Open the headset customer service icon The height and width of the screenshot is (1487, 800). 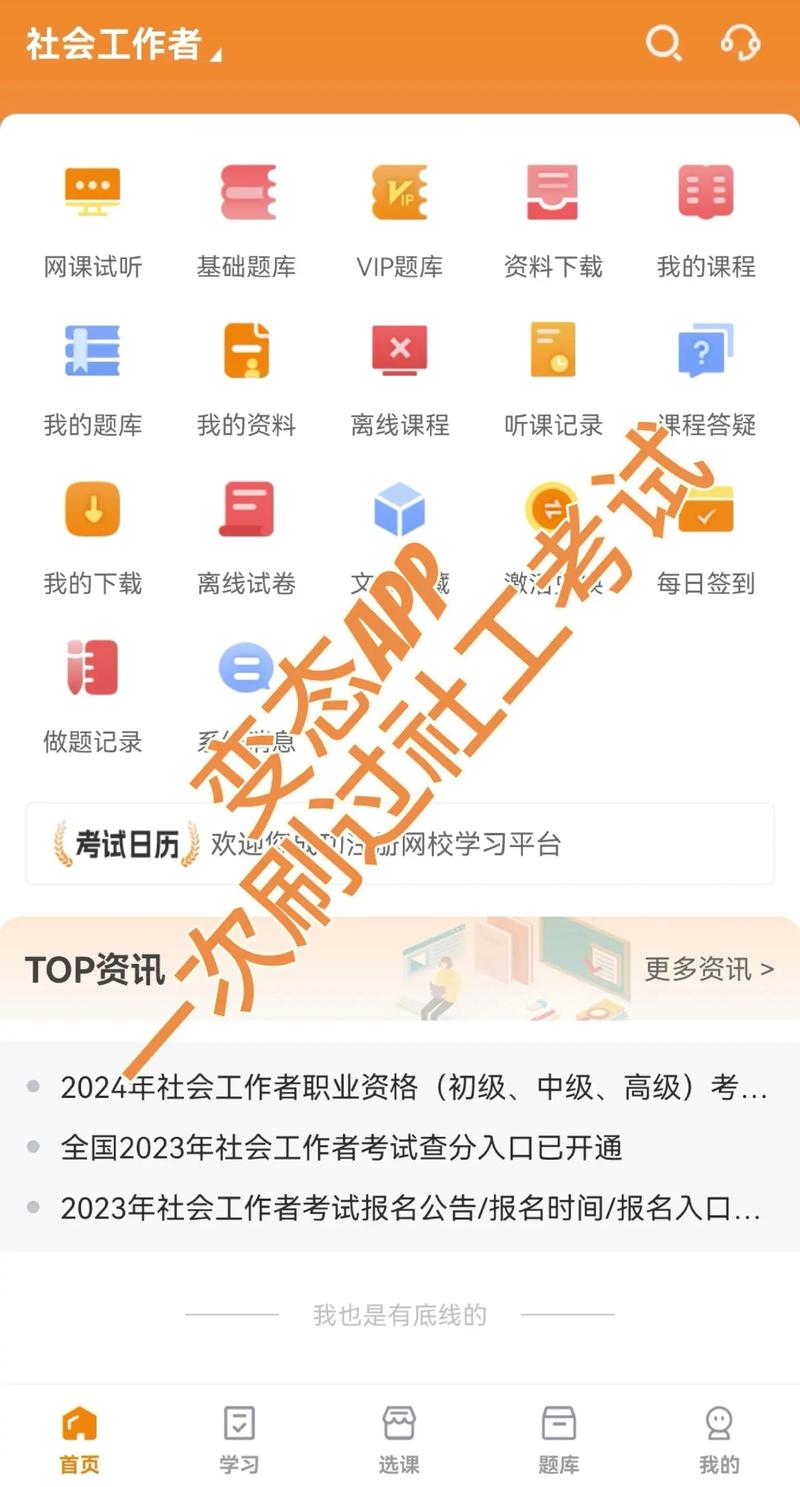(x=741, y=45)
